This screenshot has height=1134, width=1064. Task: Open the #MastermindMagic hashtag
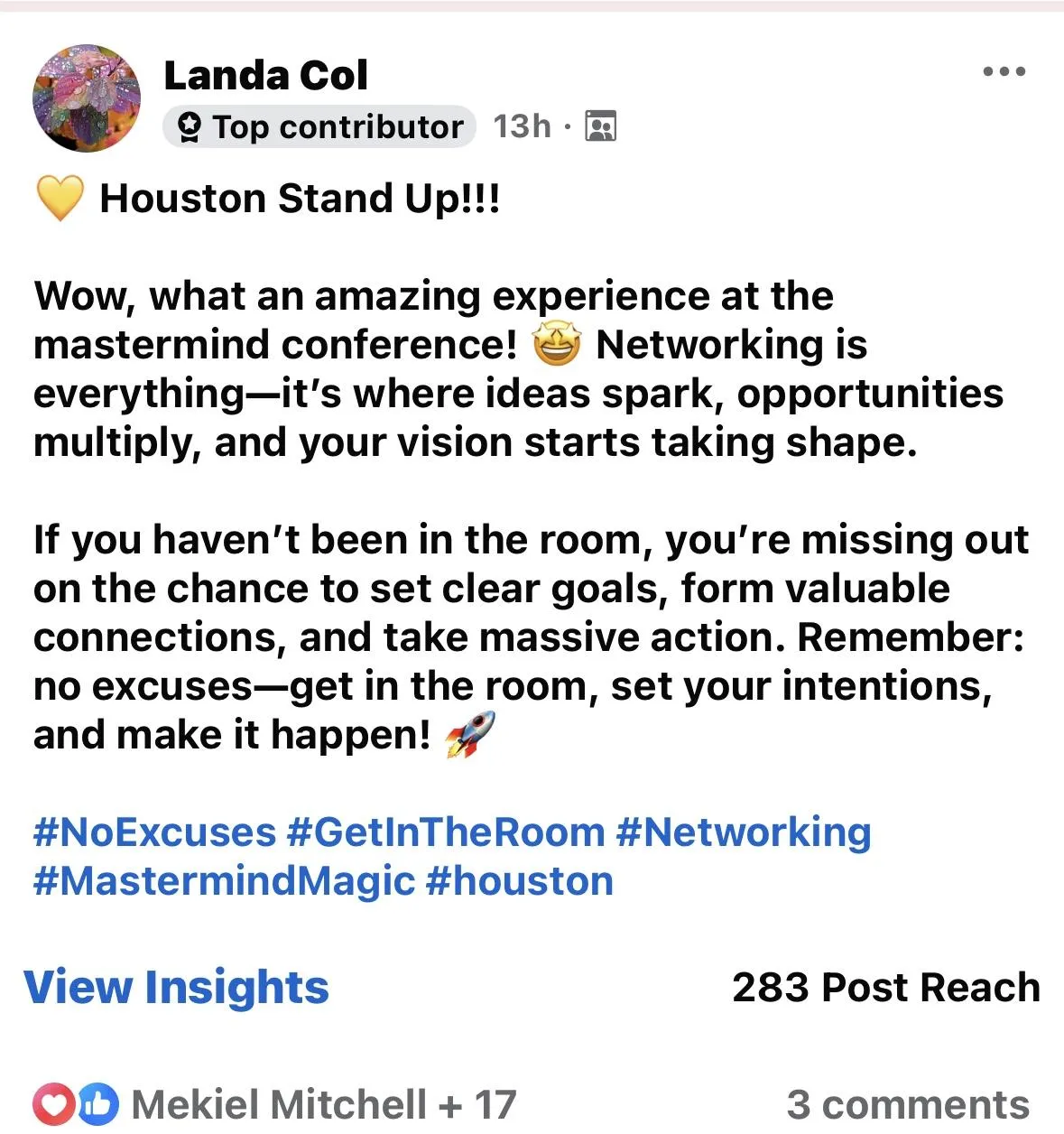tap(224, 880)
